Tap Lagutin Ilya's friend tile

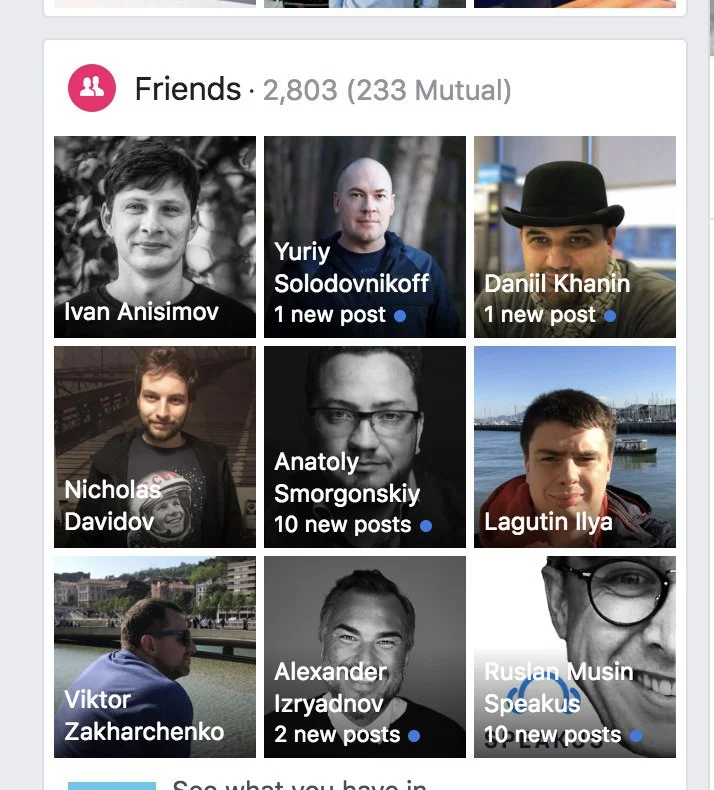click(574, 447)
